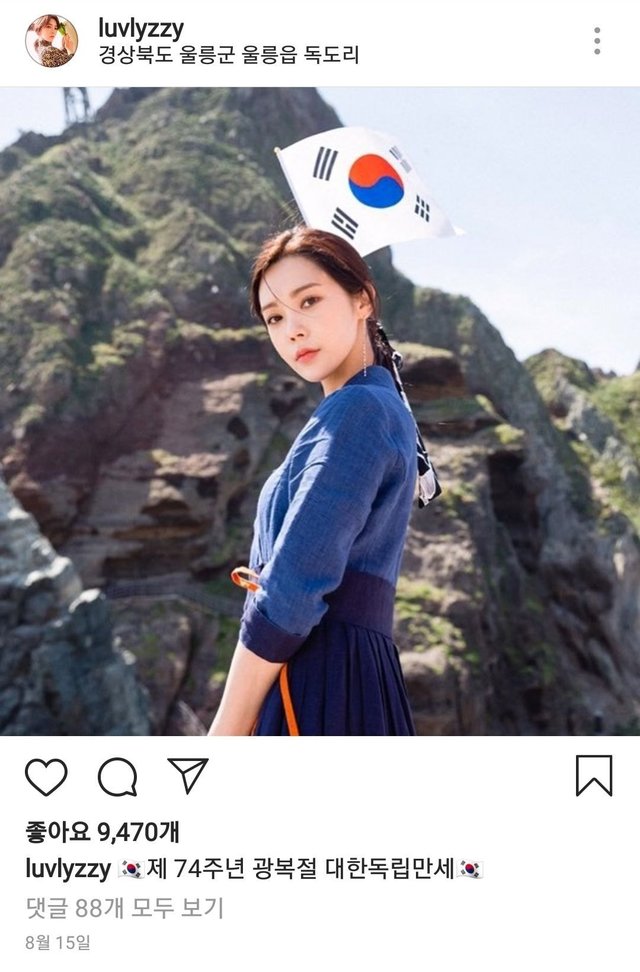View all comments via 댓글 88개 모두 보기

point(124,908)
